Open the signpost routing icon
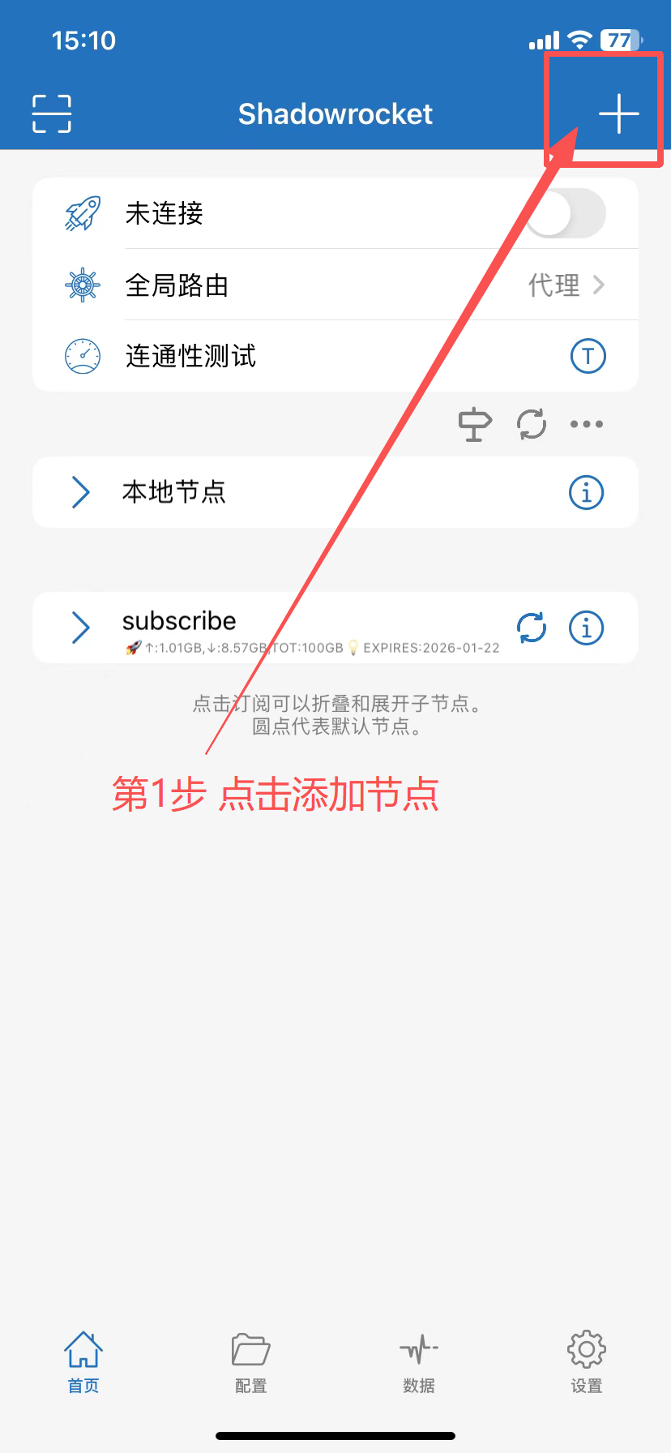Viewport: 672px width, 1454px height. pyautogui.click(x=475, y=424)
